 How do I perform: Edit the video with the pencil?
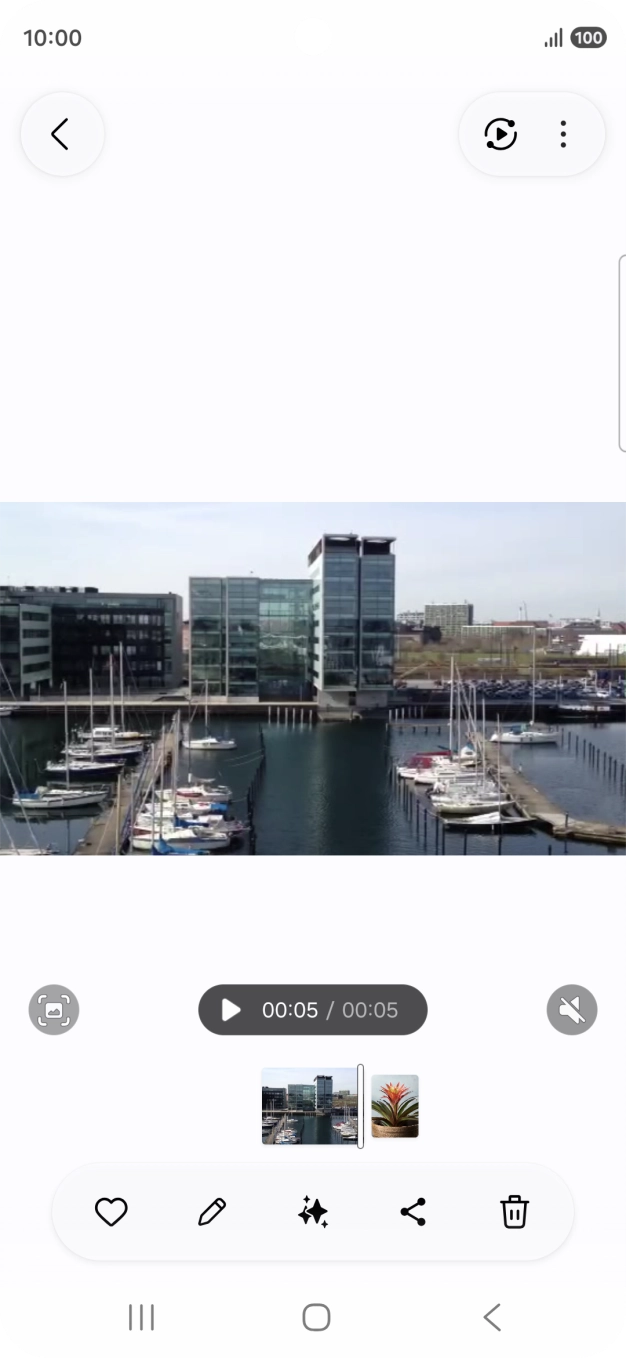pyautogui.click(x=212, y=1212)
